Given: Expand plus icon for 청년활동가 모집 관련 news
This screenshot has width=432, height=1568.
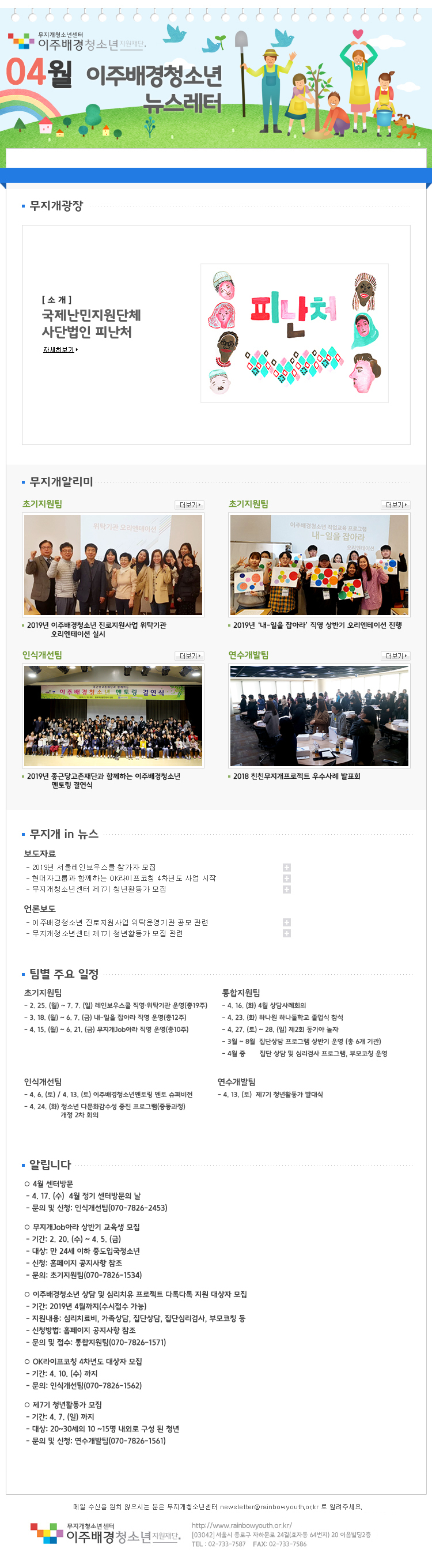Looking at the screenshot, I should click(x=287, y=933).
